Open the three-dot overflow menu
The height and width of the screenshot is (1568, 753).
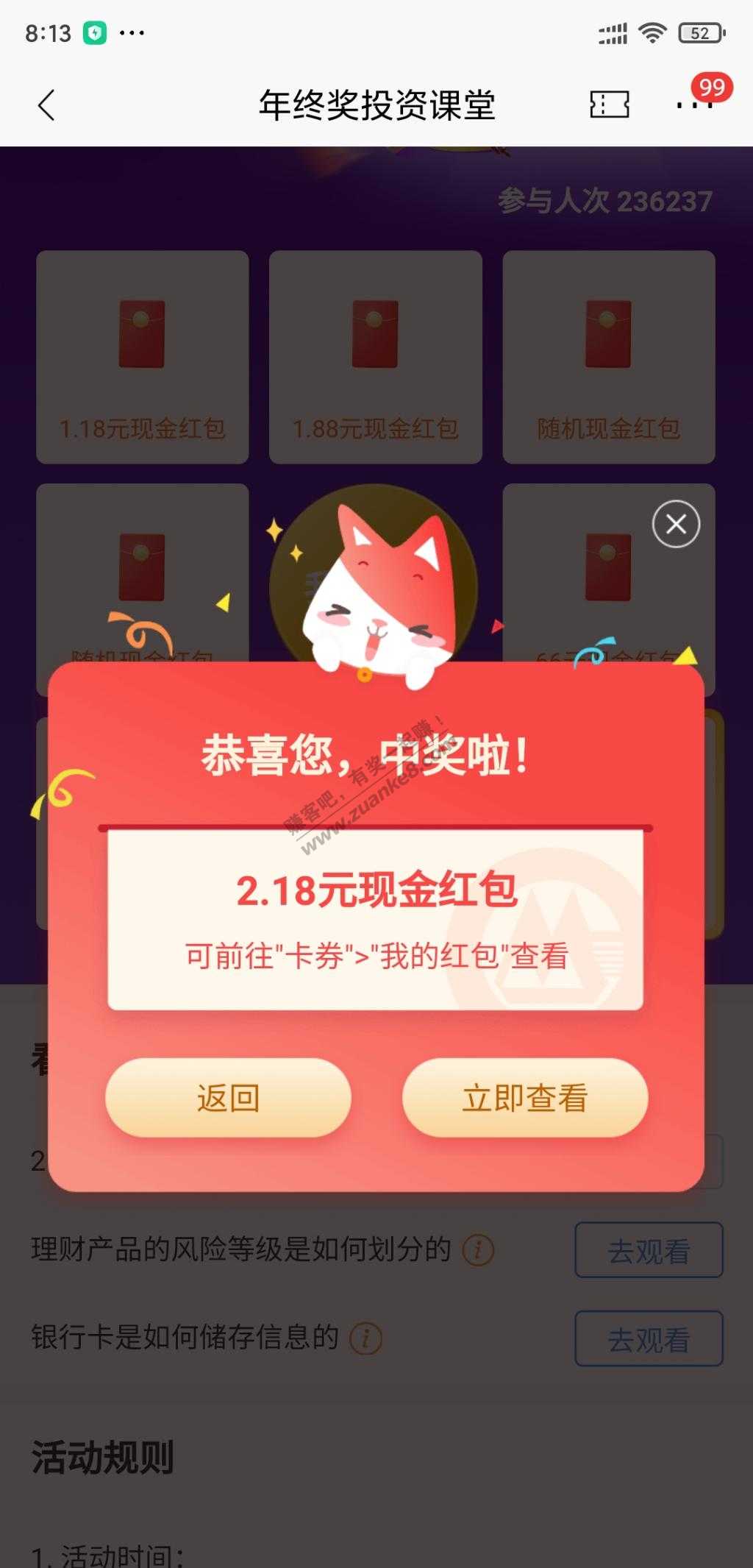[x=694, y=104]
